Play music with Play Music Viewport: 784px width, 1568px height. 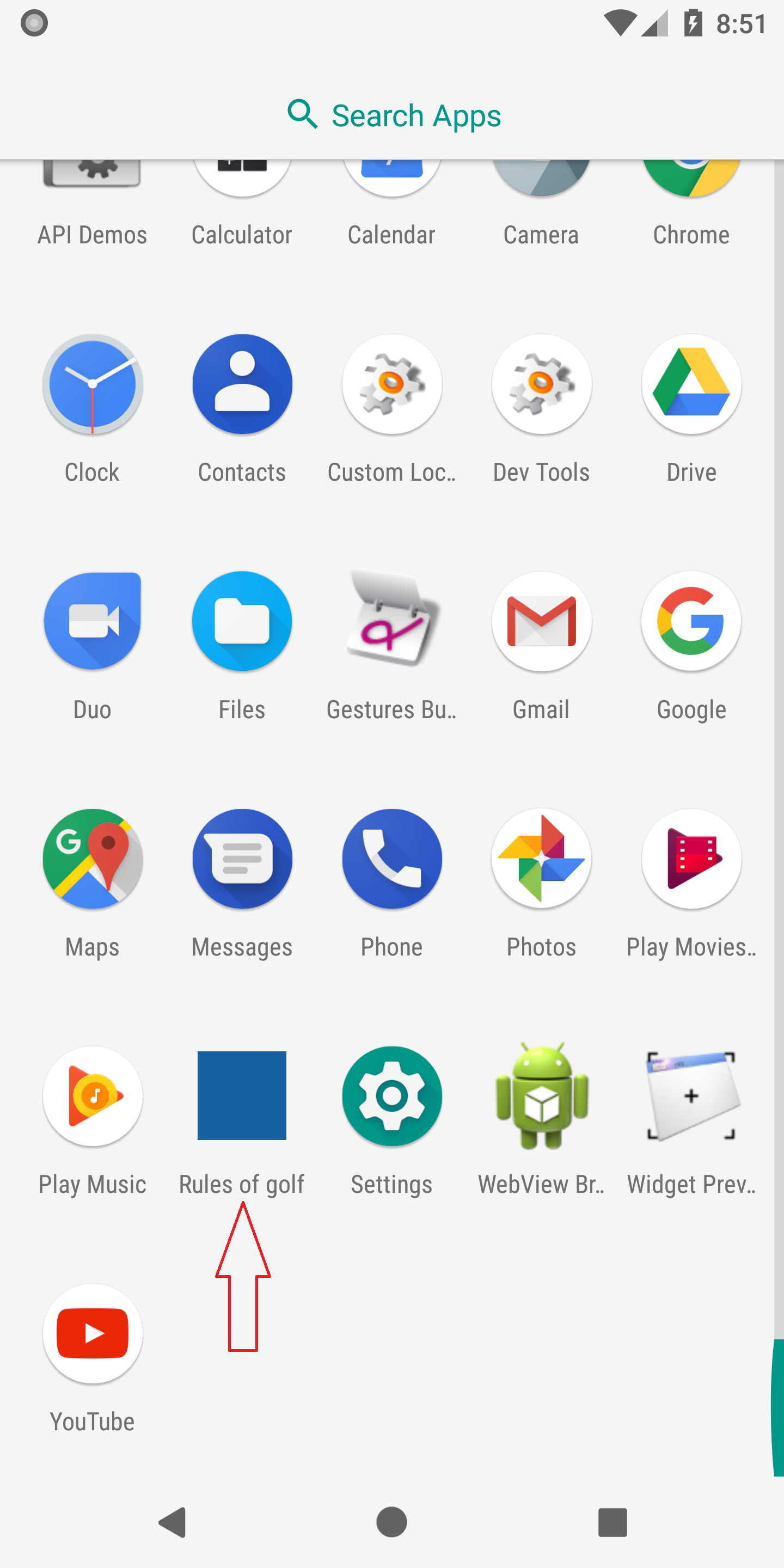pos(92,1095)
